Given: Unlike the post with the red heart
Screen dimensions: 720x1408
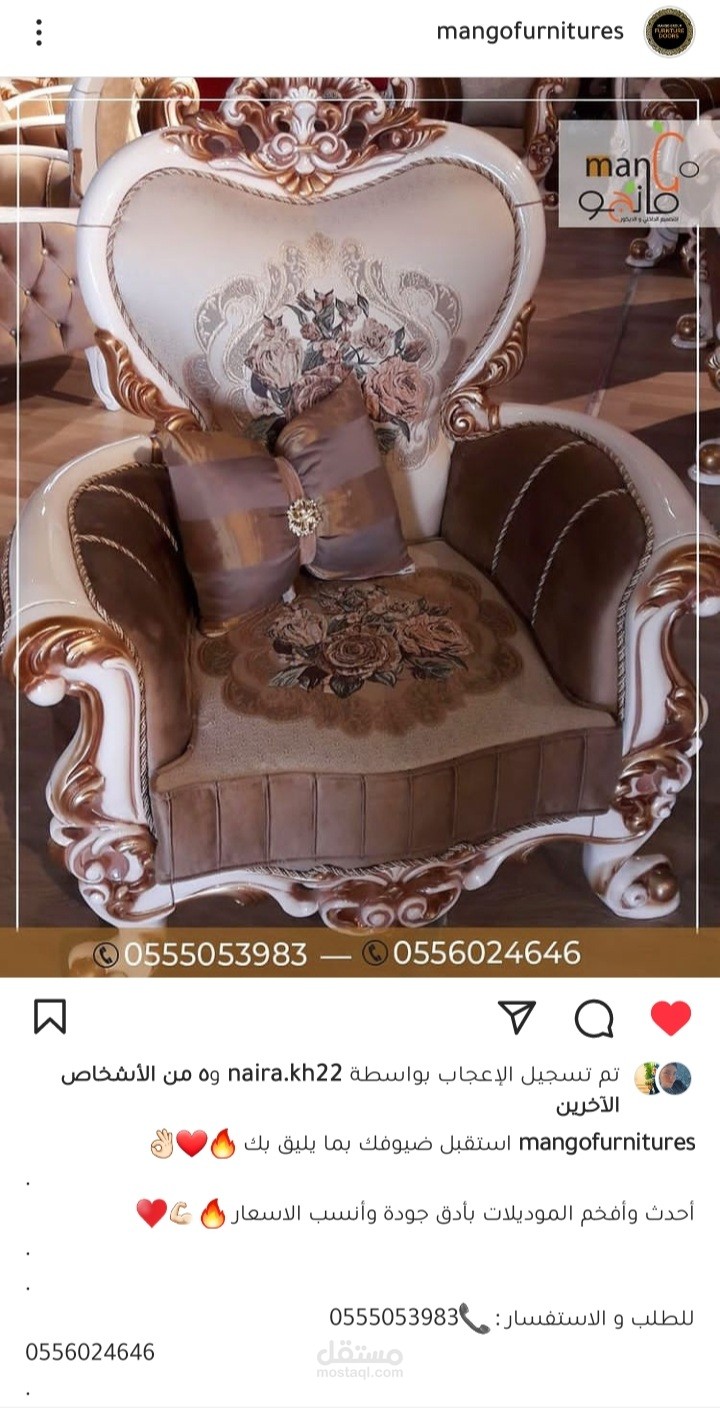Looking at the screenshot, I should click(x=670, y=1018).
